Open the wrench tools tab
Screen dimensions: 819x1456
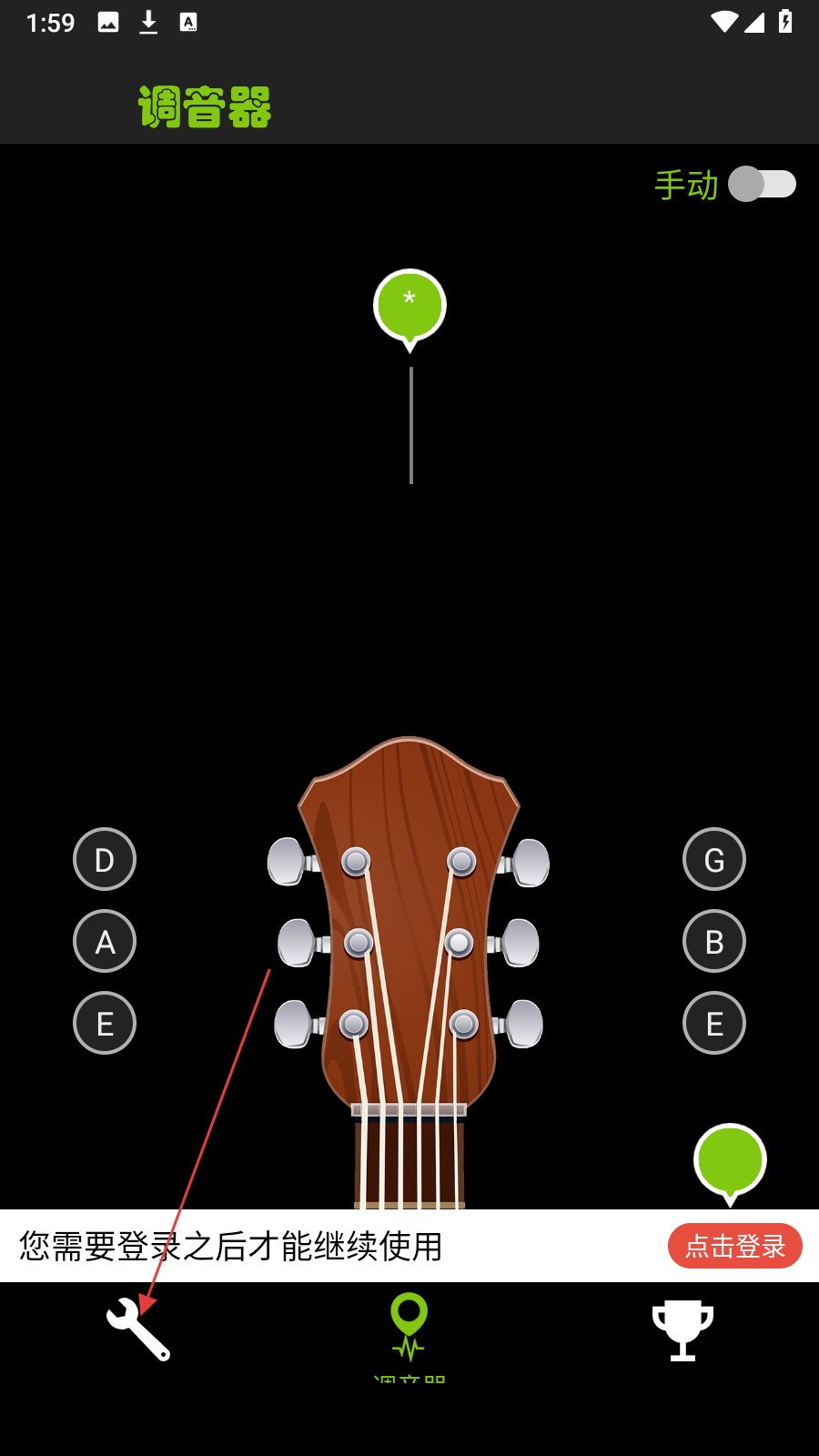(x=138, y=1330)
